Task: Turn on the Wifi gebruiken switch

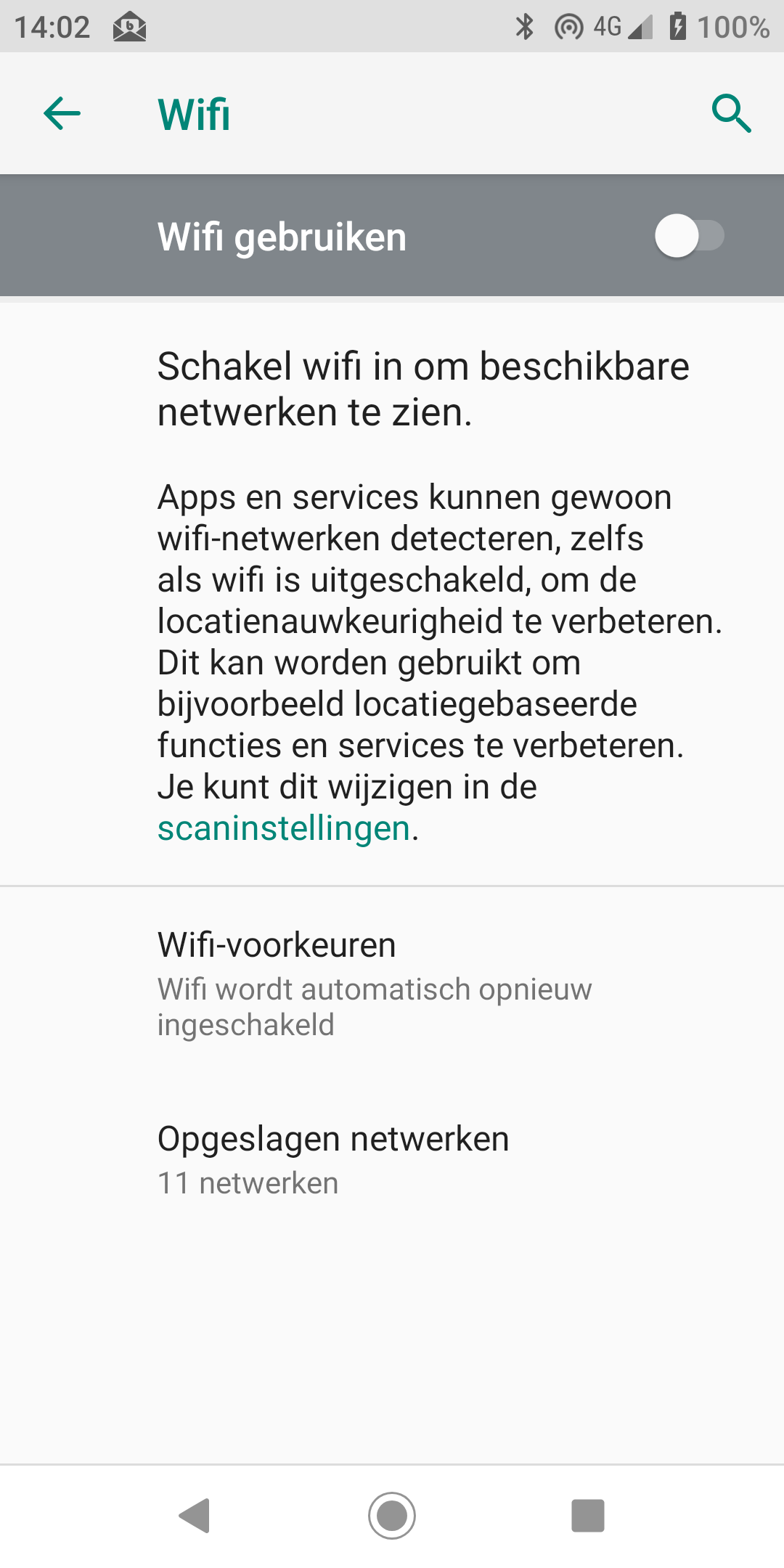Action: [x=690, y=236]
